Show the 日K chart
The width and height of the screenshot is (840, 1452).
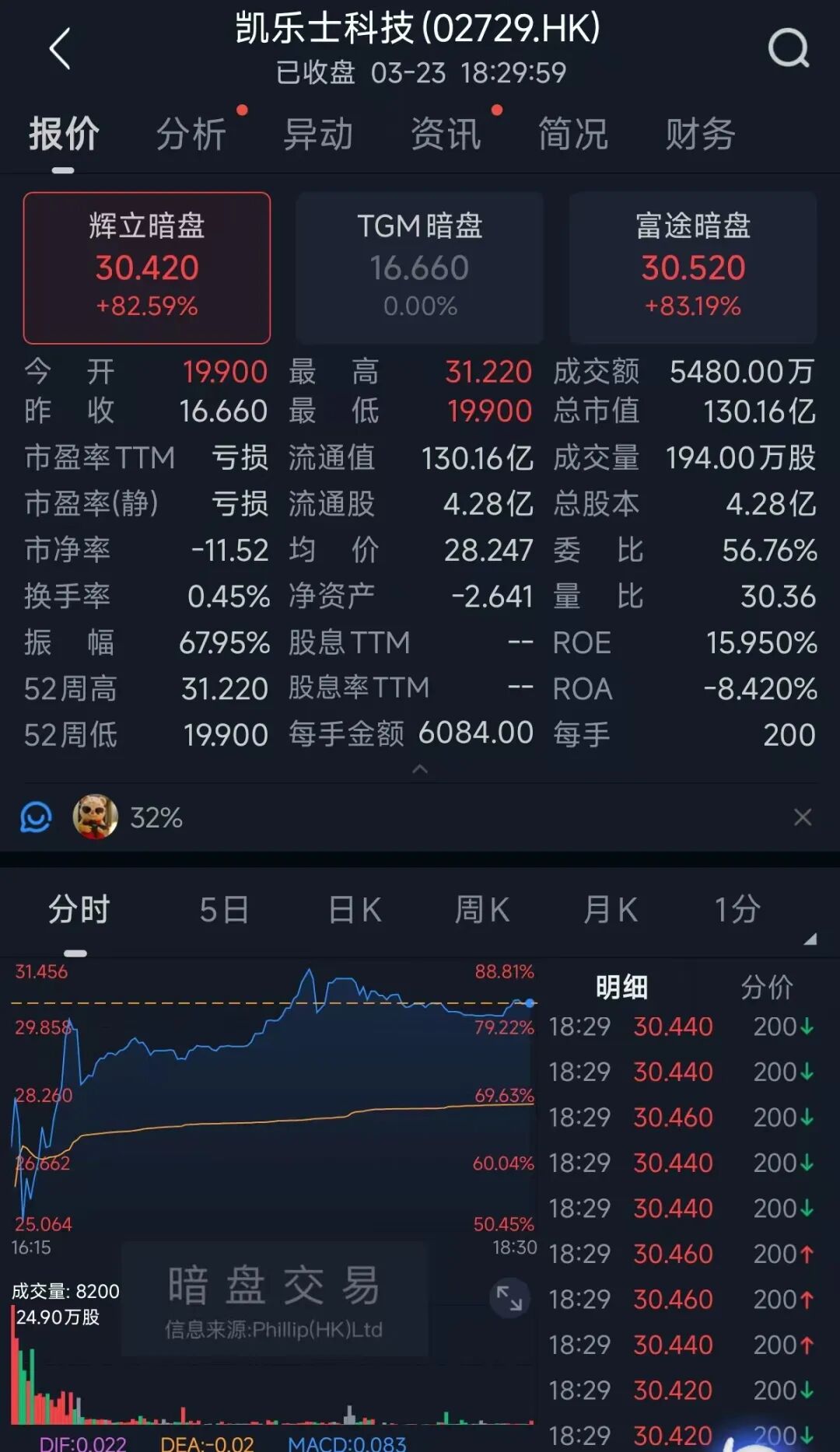[355, 909]
